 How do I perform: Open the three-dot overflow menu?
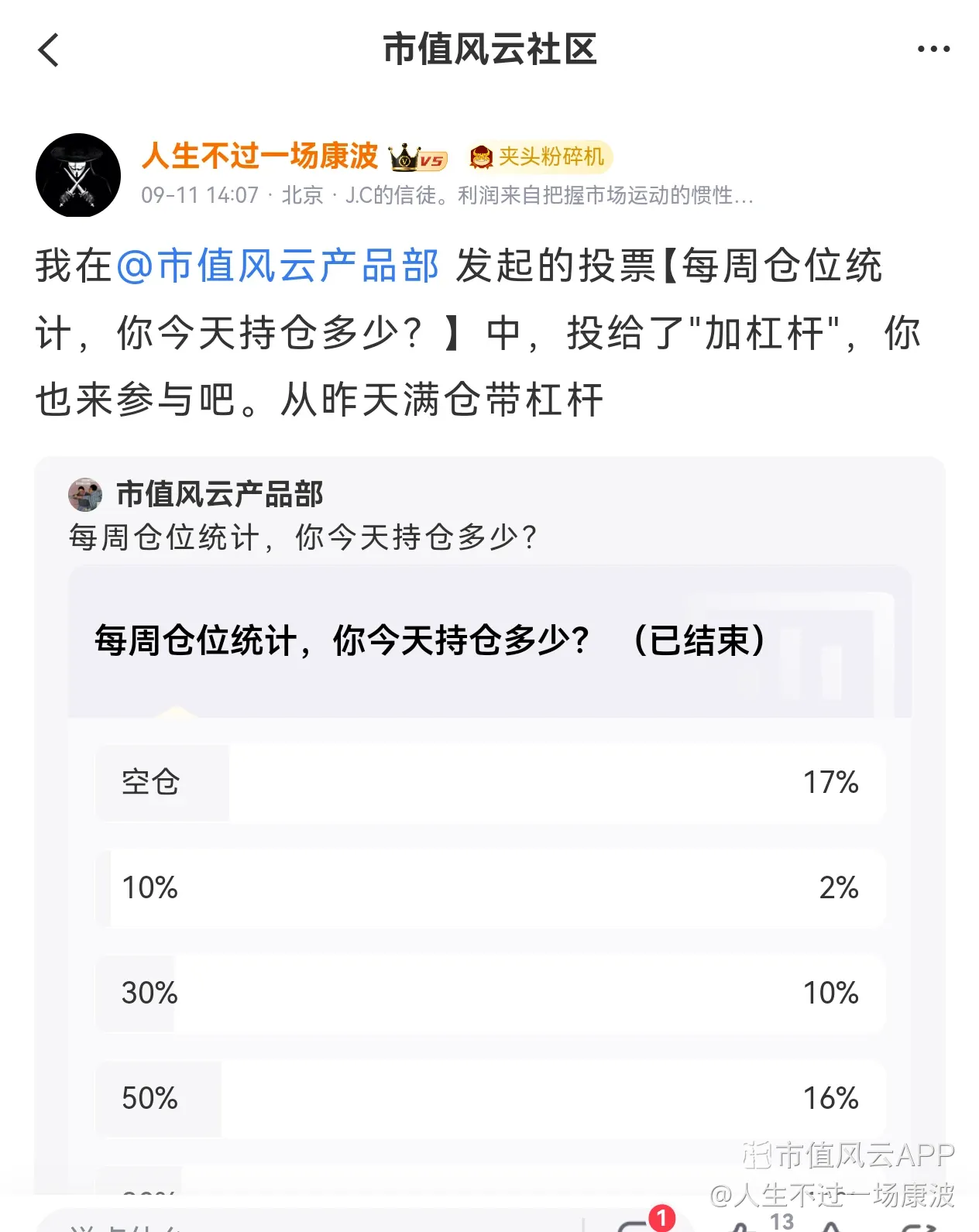tap(933, 50)
